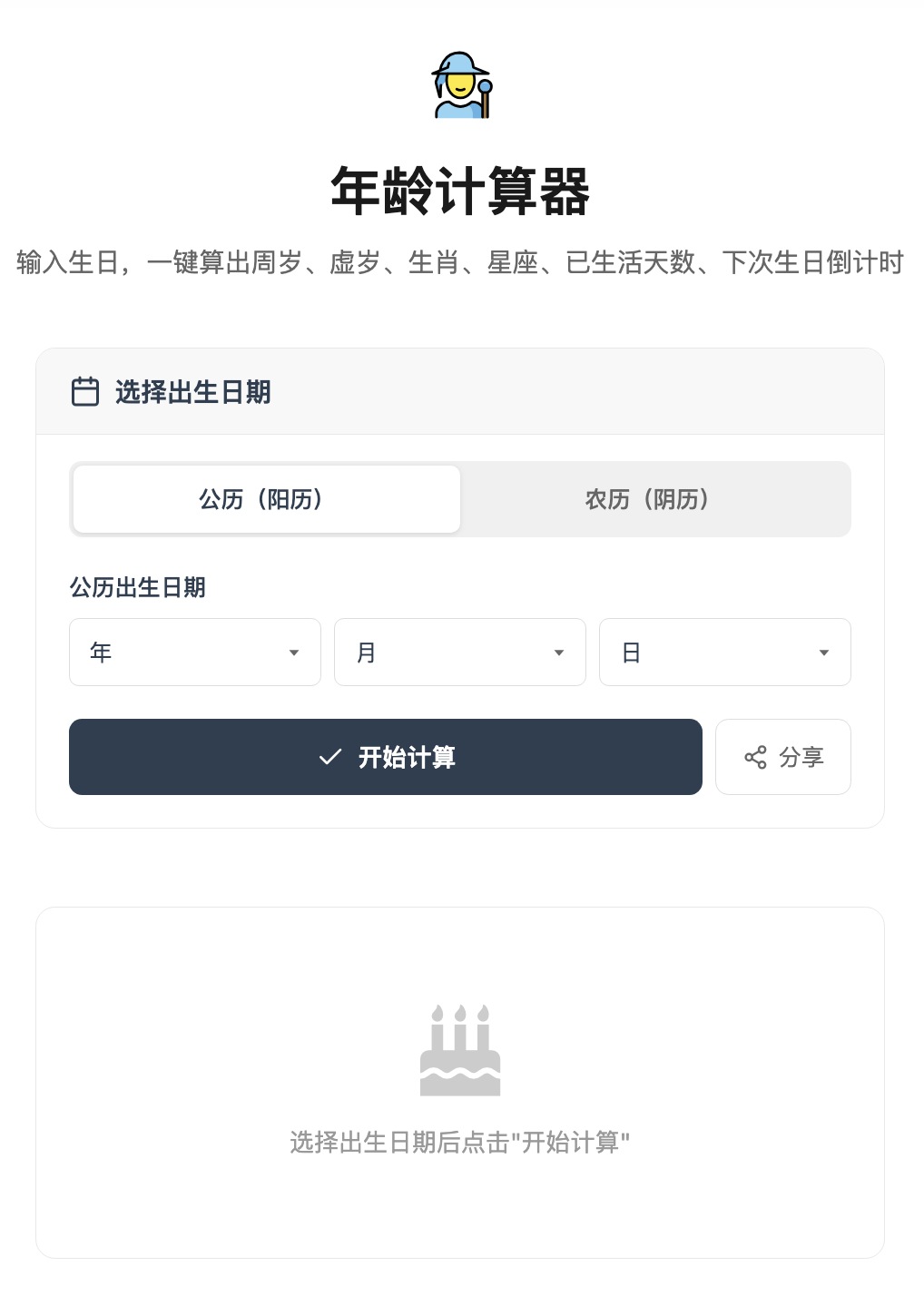The image size is (924, 1296).
Task: Click the placeholder text below the cake icon
Action: [x=461, y=1144]
